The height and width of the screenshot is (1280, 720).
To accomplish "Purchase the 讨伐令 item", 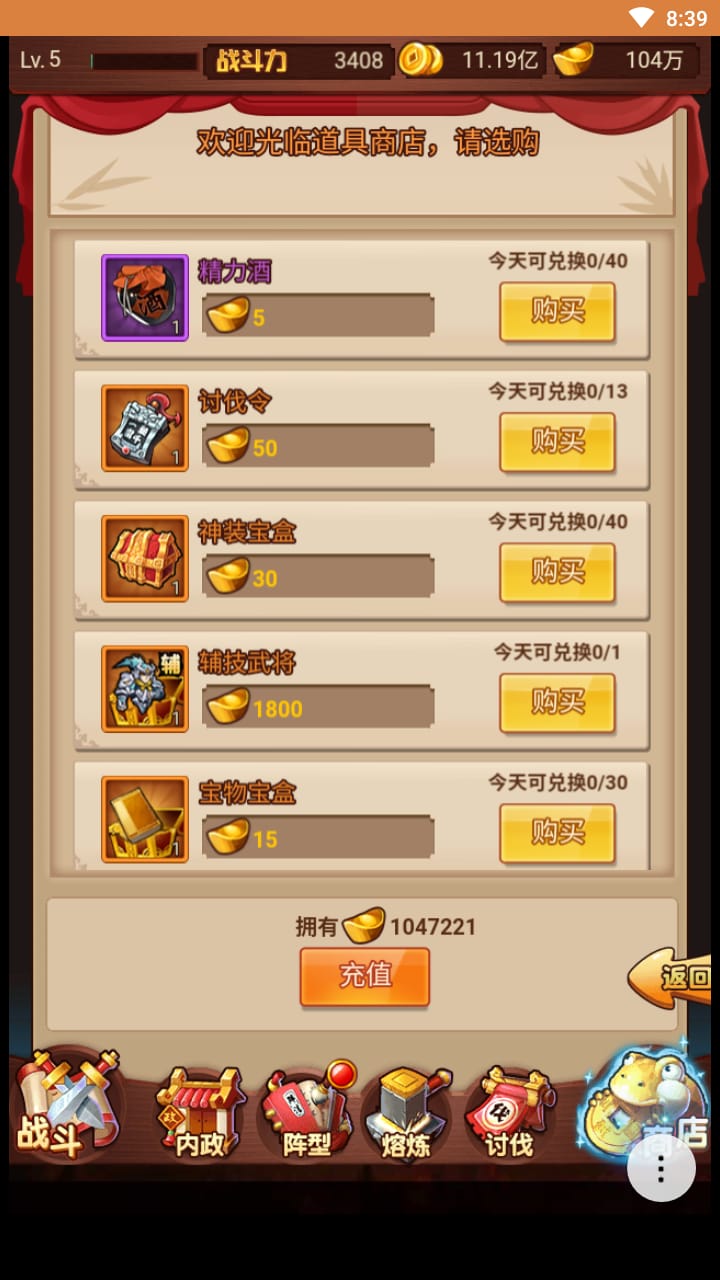I will pos(557,441).
